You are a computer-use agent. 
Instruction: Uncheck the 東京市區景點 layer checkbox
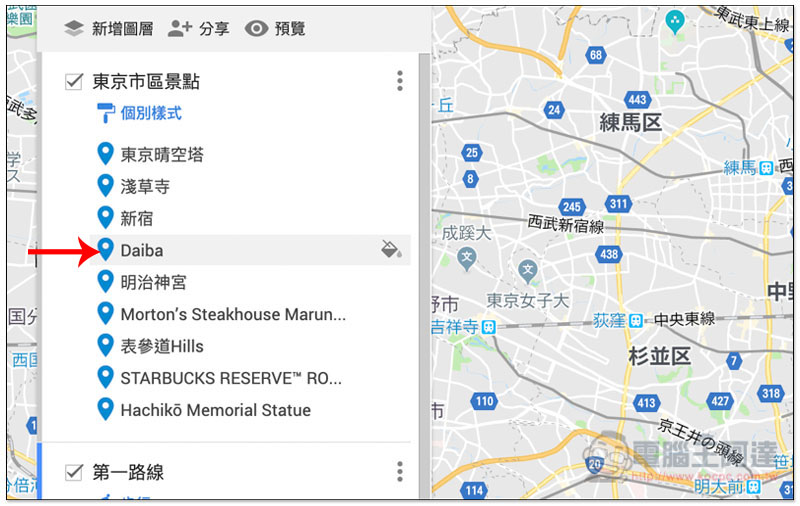73,82
